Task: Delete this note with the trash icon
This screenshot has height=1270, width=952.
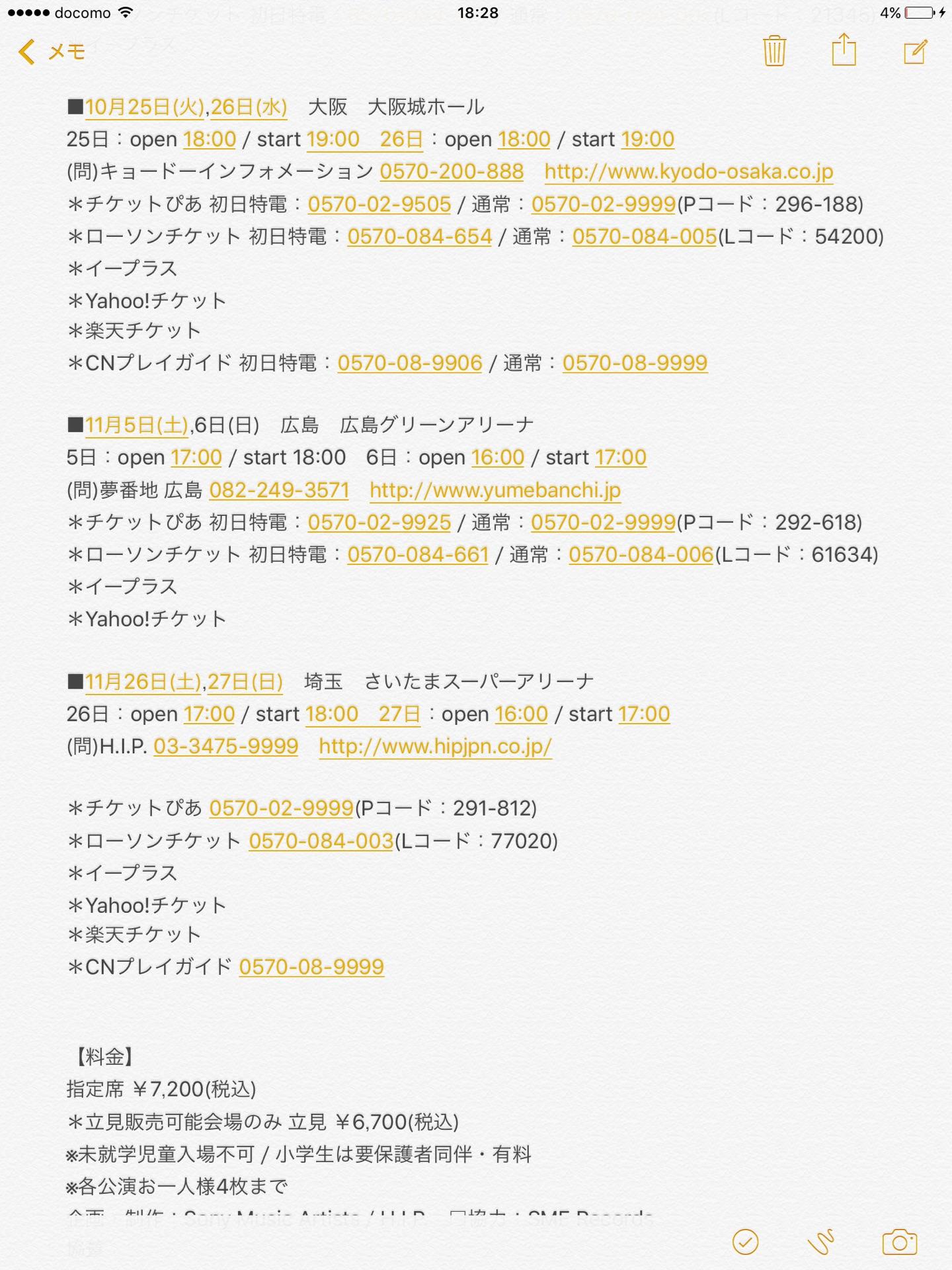Action: click(774, 51)
